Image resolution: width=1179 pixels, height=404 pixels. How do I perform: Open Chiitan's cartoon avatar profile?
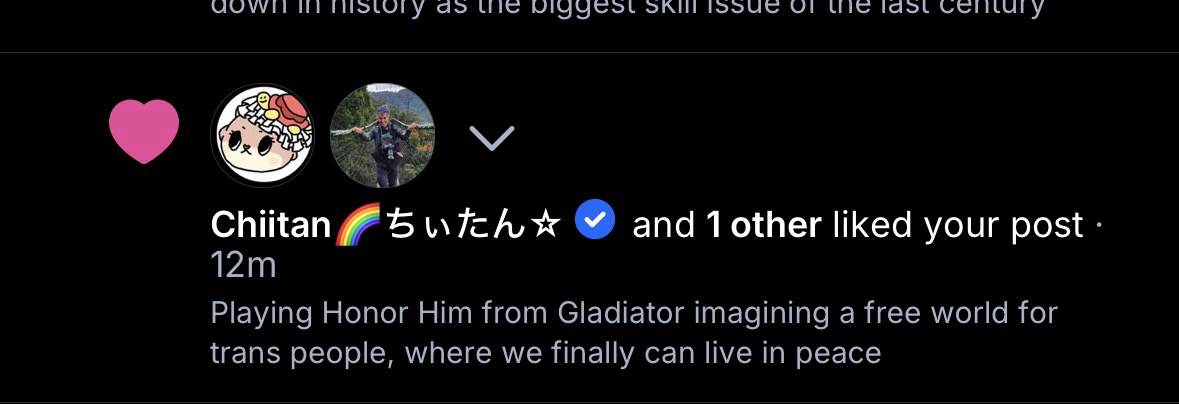click(262, 136)
